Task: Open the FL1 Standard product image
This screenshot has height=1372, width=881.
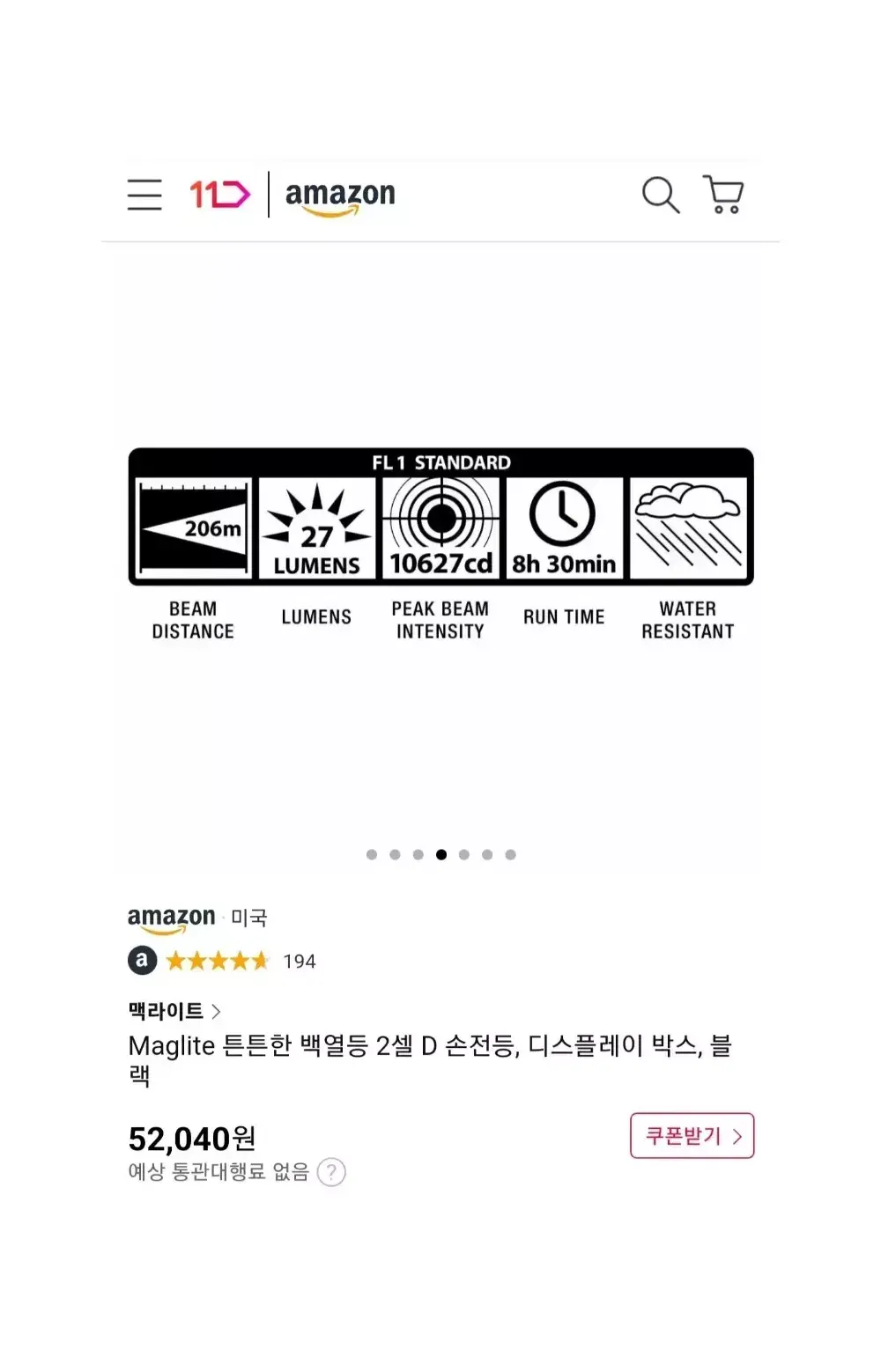Action: tap(440, 546)
